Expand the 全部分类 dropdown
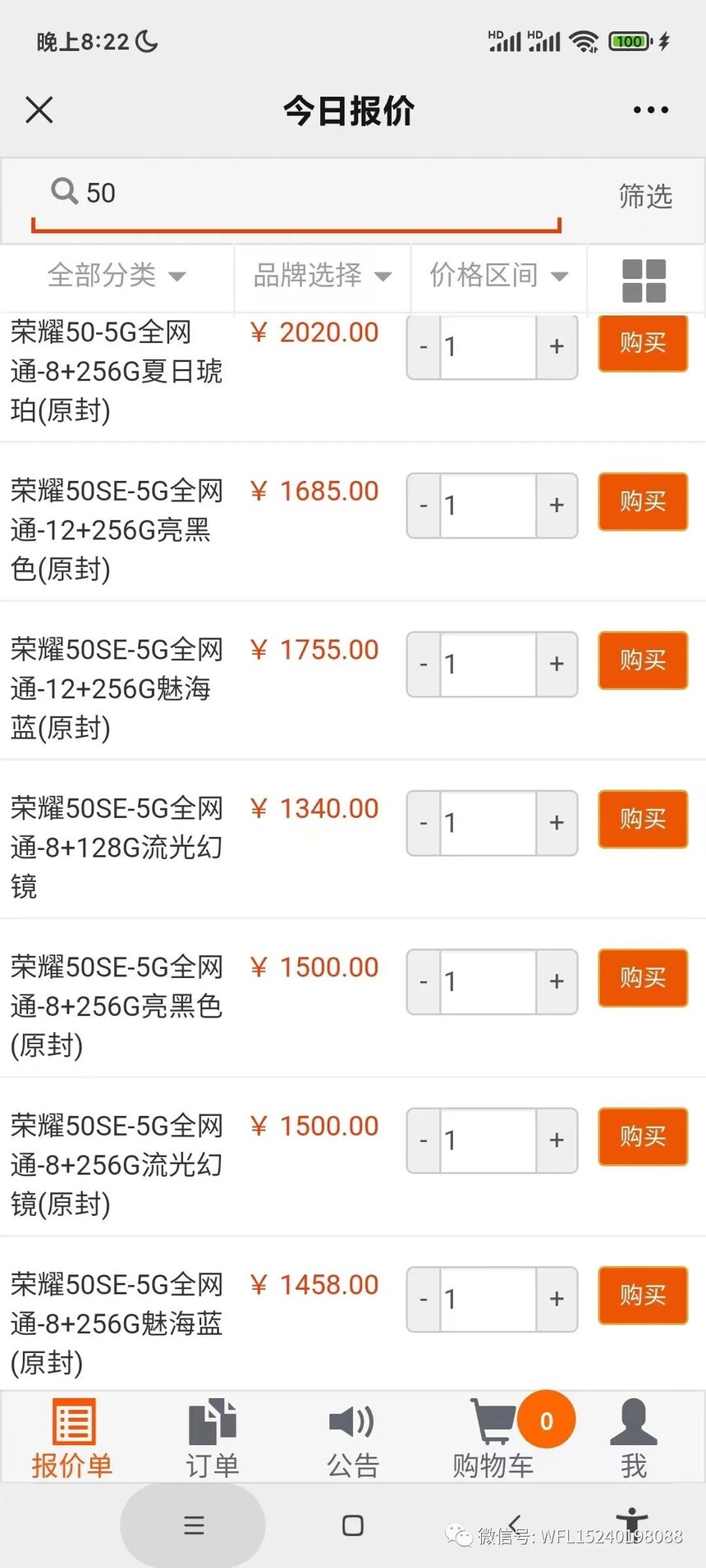The width and height of the screenshot is (706, 1568). (117, 276)
